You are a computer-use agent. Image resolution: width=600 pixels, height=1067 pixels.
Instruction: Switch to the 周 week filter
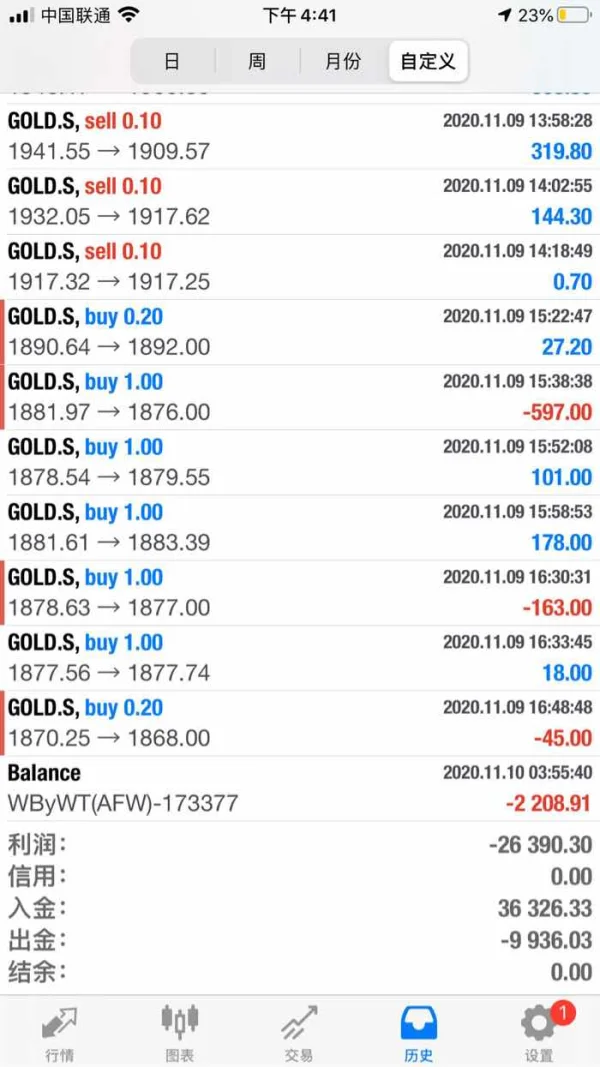tap(257, 62)
